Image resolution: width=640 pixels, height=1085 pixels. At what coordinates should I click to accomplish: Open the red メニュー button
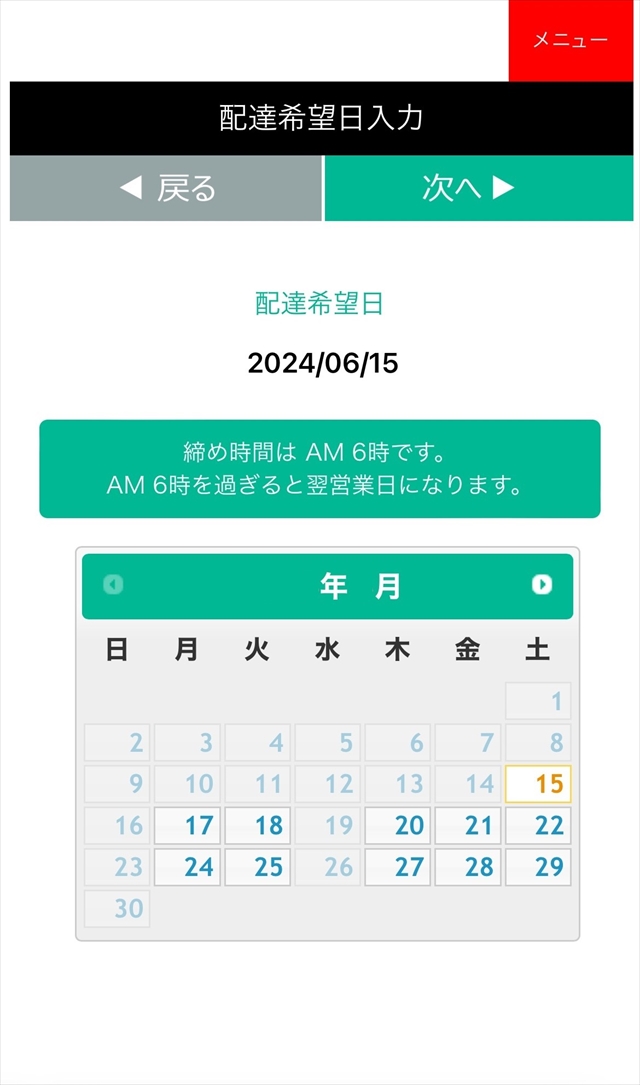point(570,40)
